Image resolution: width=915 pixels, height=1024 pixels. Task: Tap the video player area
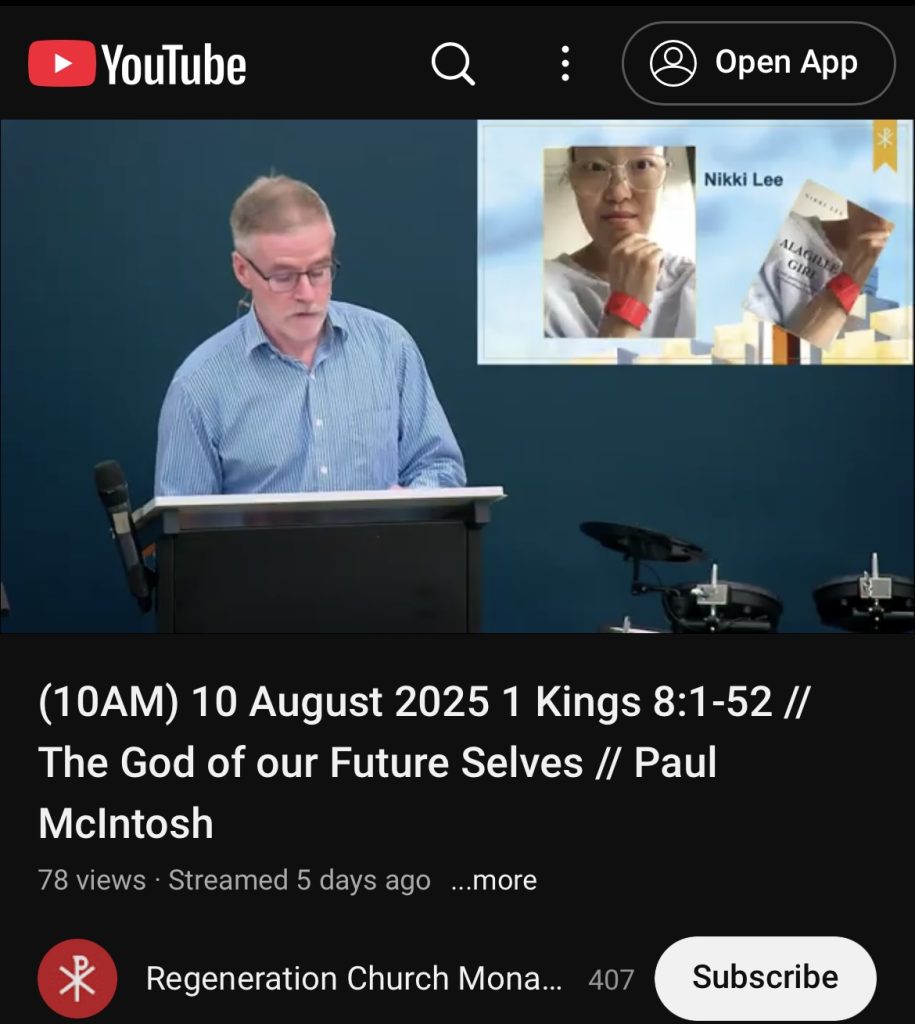457,376
